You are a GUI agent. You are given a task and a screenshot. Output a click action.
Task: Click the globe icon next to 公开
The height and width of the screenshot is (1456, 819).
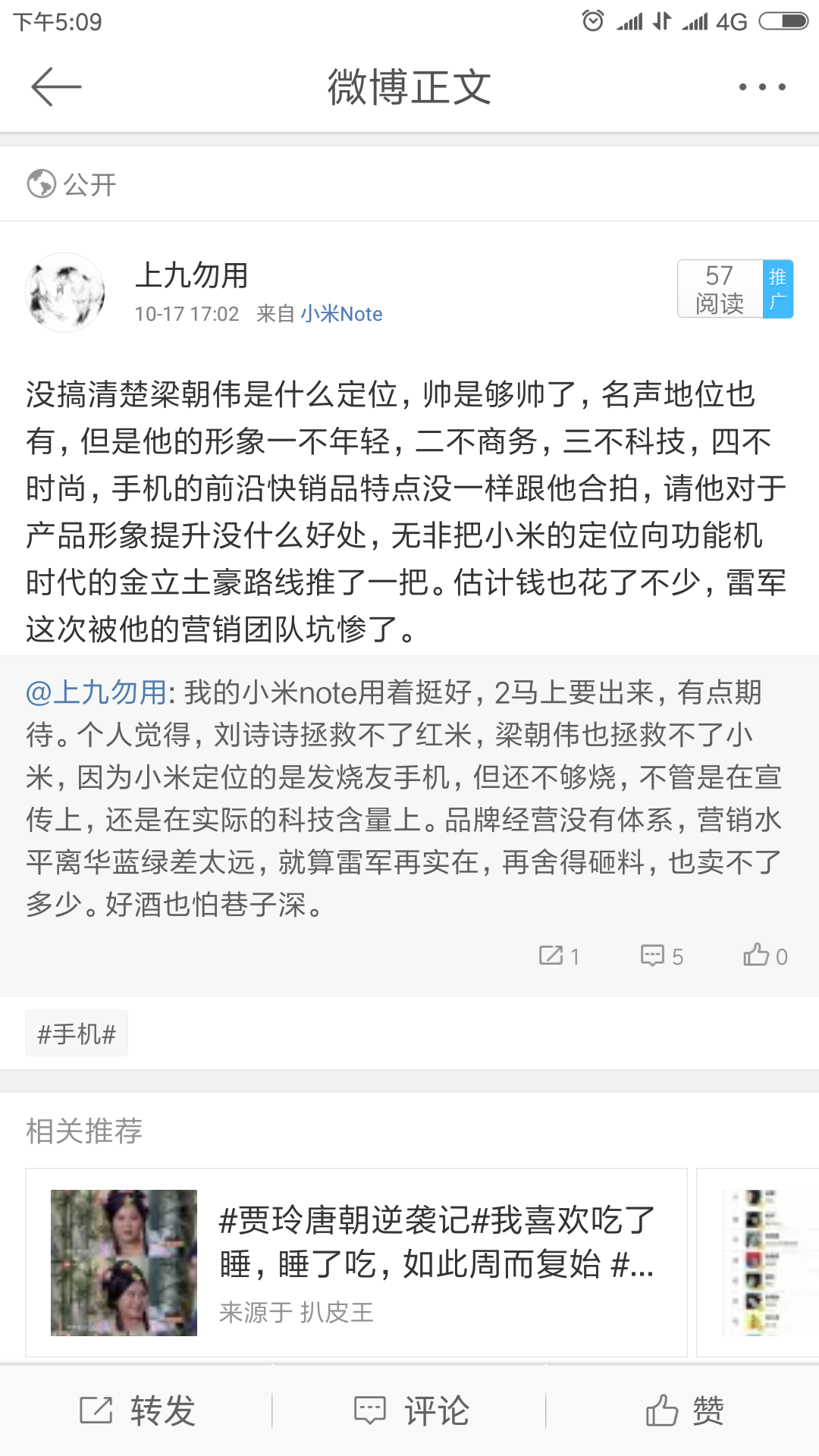(40, 184)
